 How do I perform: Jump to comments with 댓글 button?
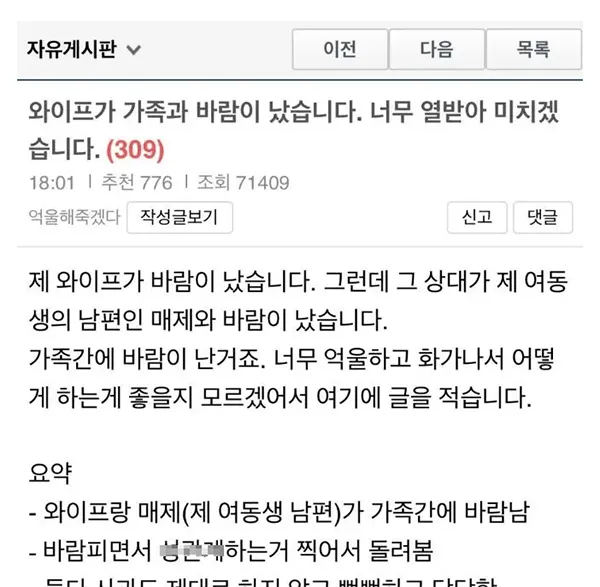(542, 217)
